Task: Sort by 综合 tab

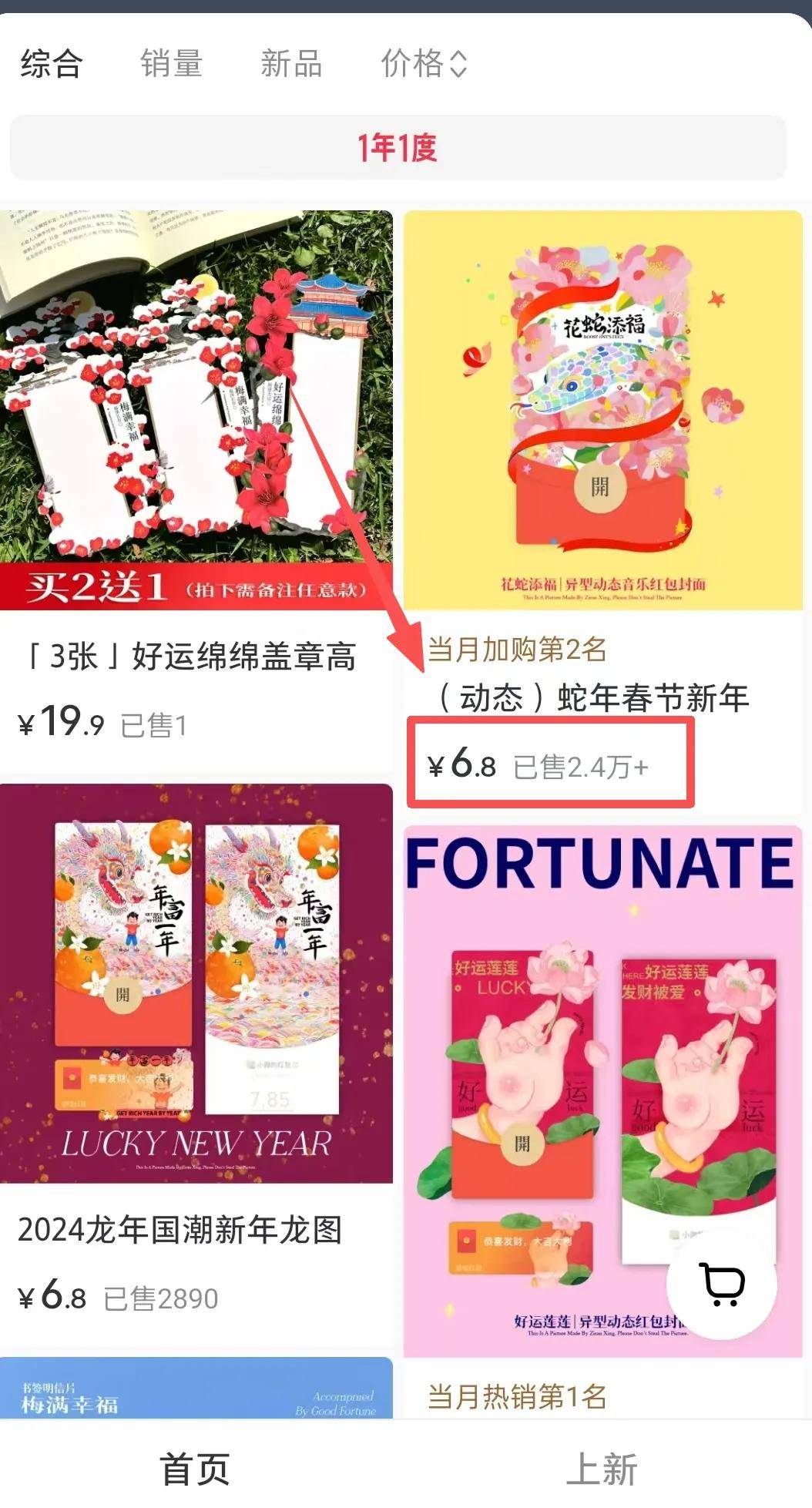Action: pos(52,63)
